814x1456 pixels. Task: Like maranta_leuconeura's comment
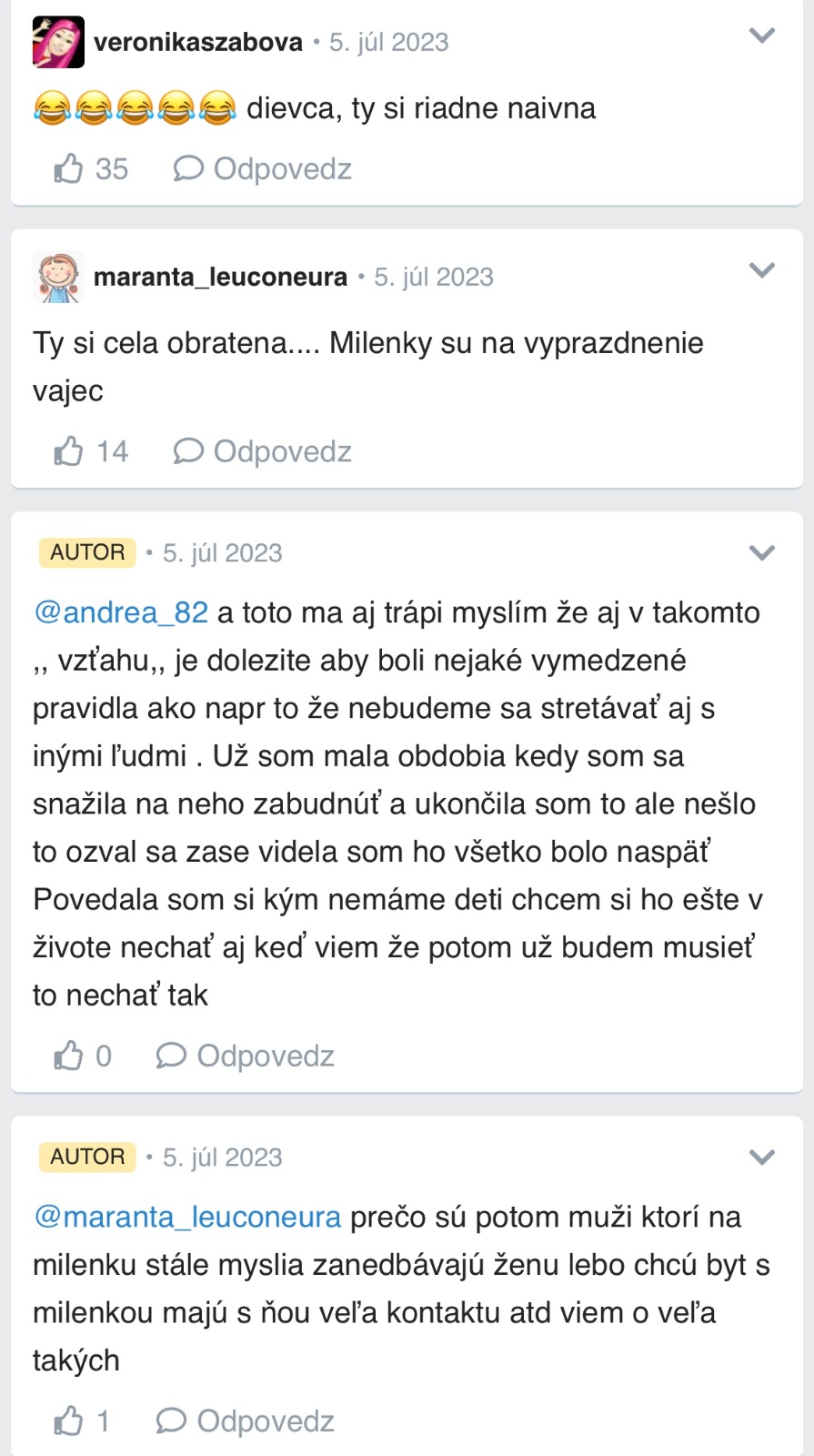pos(90,451)
